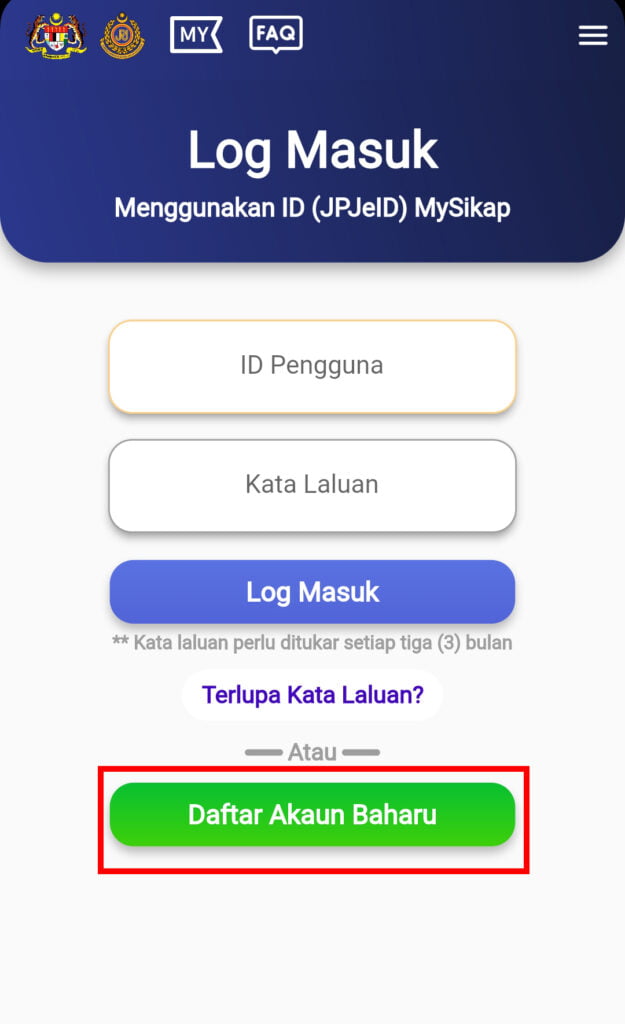Open the FAQ icon
Image resolution: width=625 pixels, height=1024 pixels.
pos(275,35)
